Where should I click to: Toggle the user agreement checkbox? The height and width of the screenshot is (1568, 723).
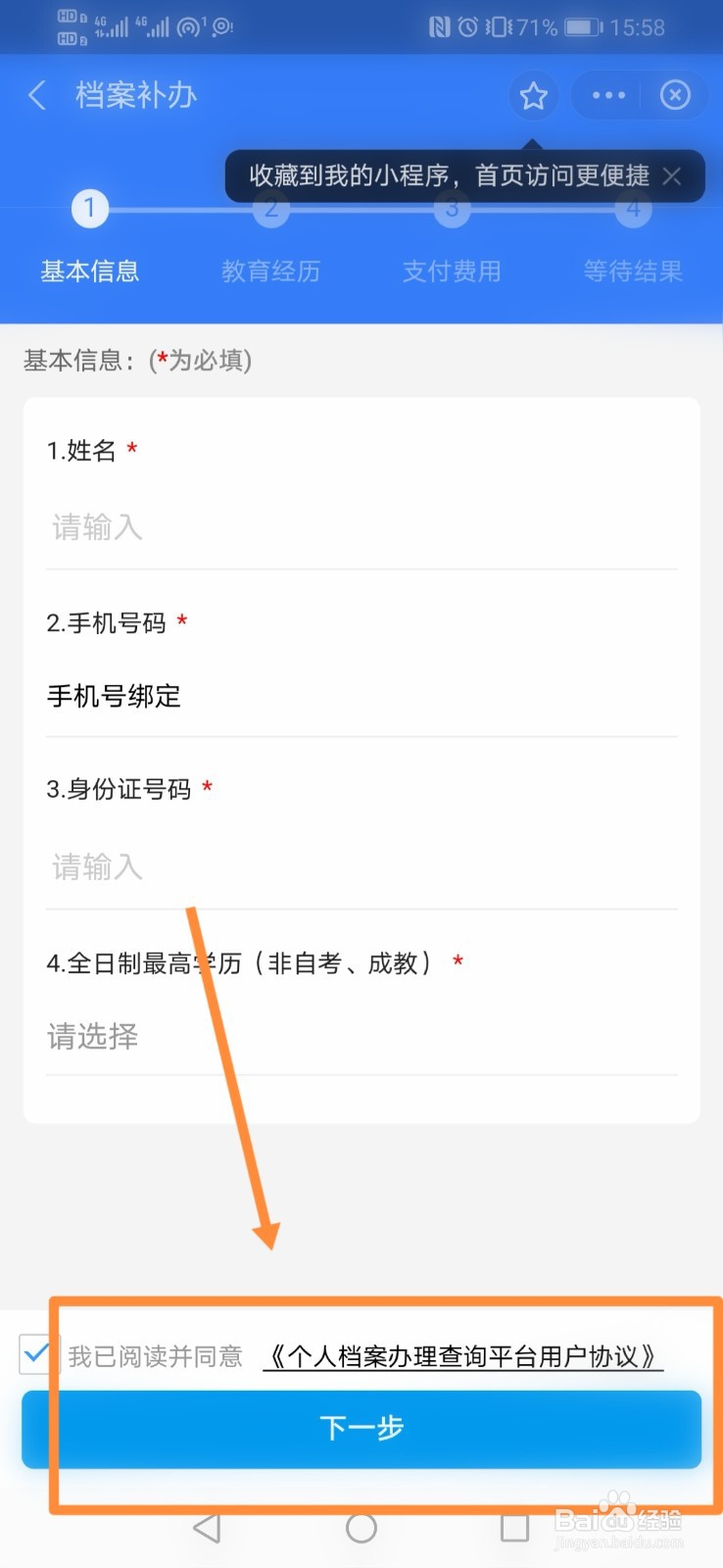click(x=36, y=1355)
